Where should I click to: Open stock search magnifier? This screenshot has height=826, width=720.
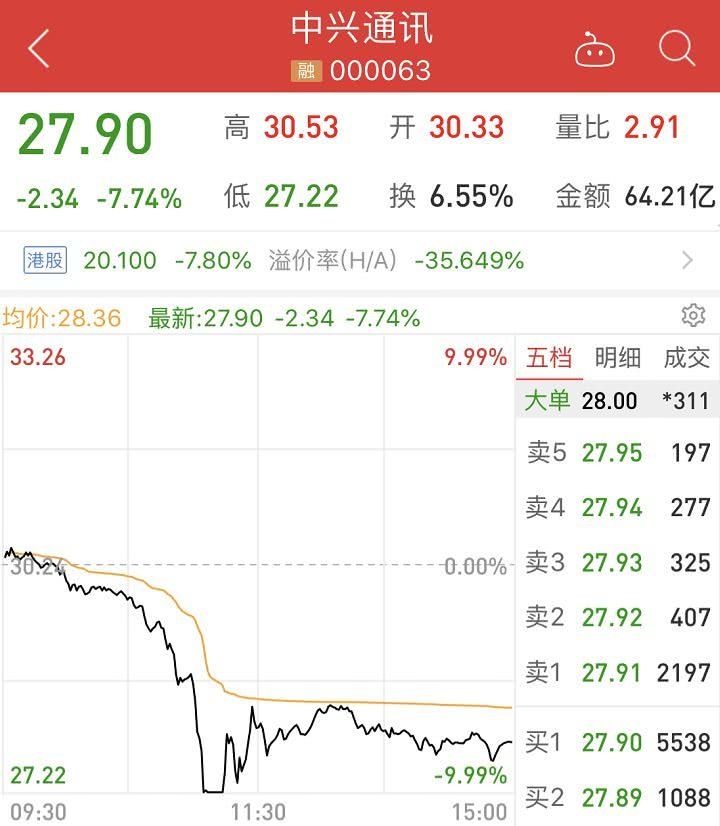(x=677, y=48)
